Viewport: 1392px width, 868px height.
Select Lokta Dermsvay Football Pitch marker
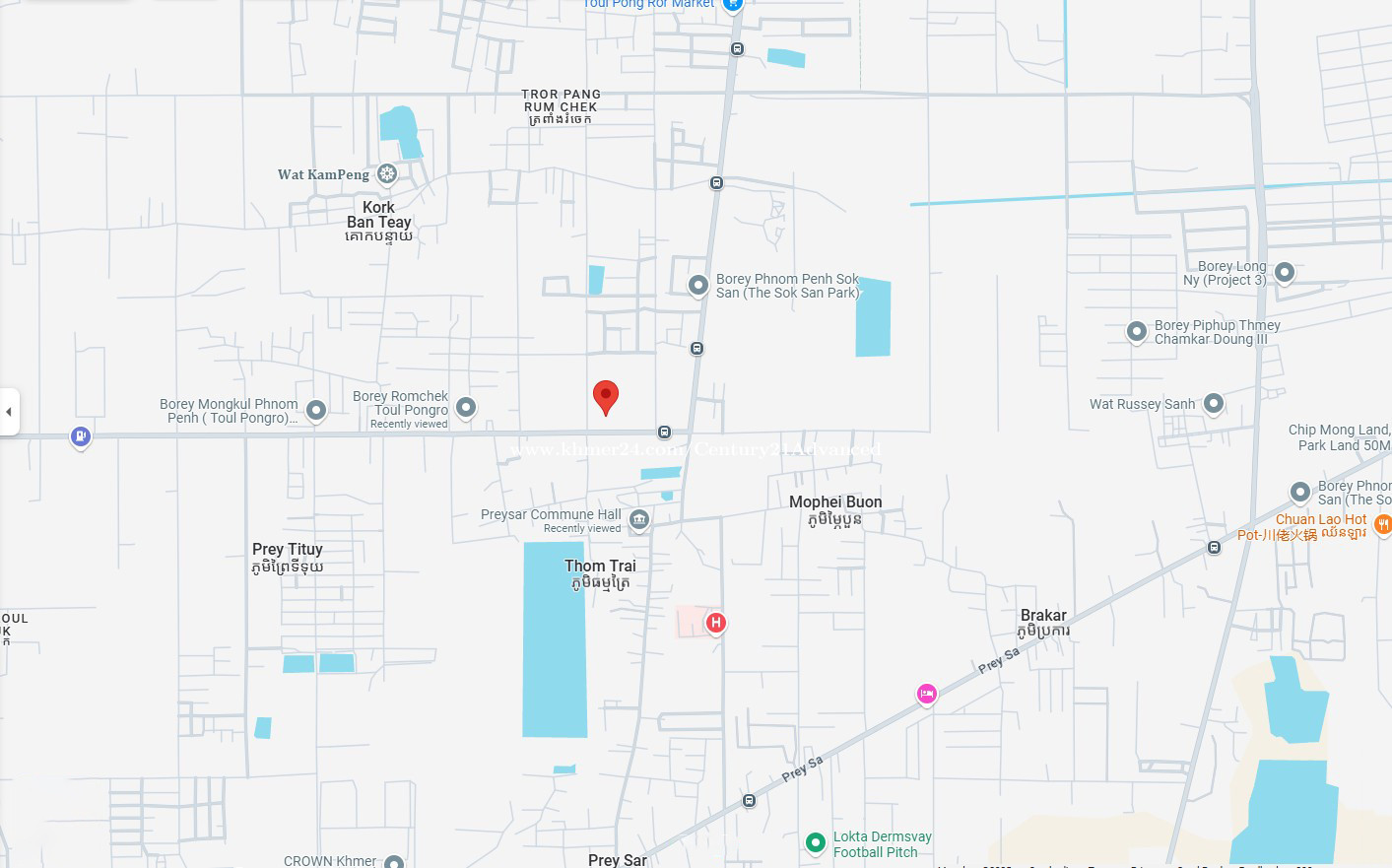pos(815,842)
